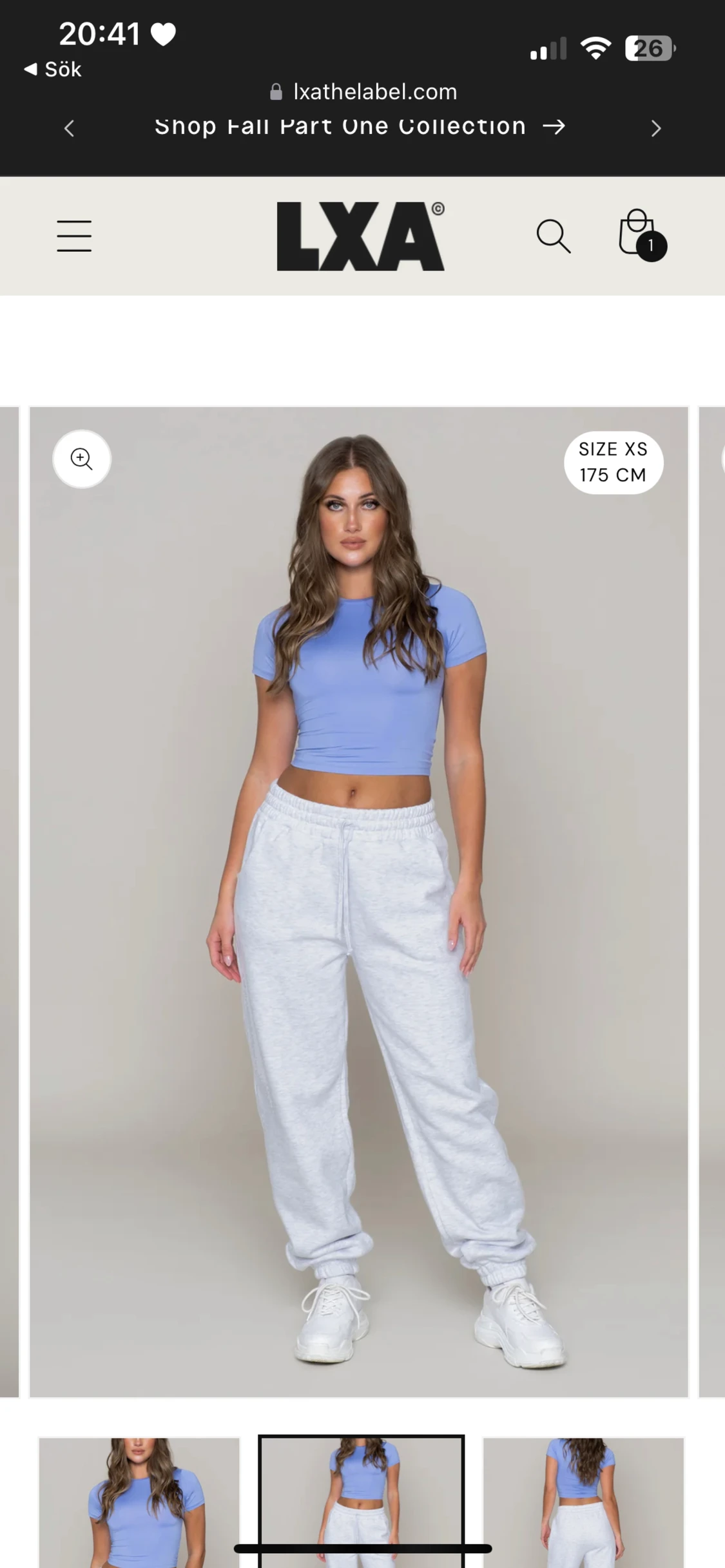Show previous announcement with left chevron
The image size is (725, 1568).
[x=70, y=128]
